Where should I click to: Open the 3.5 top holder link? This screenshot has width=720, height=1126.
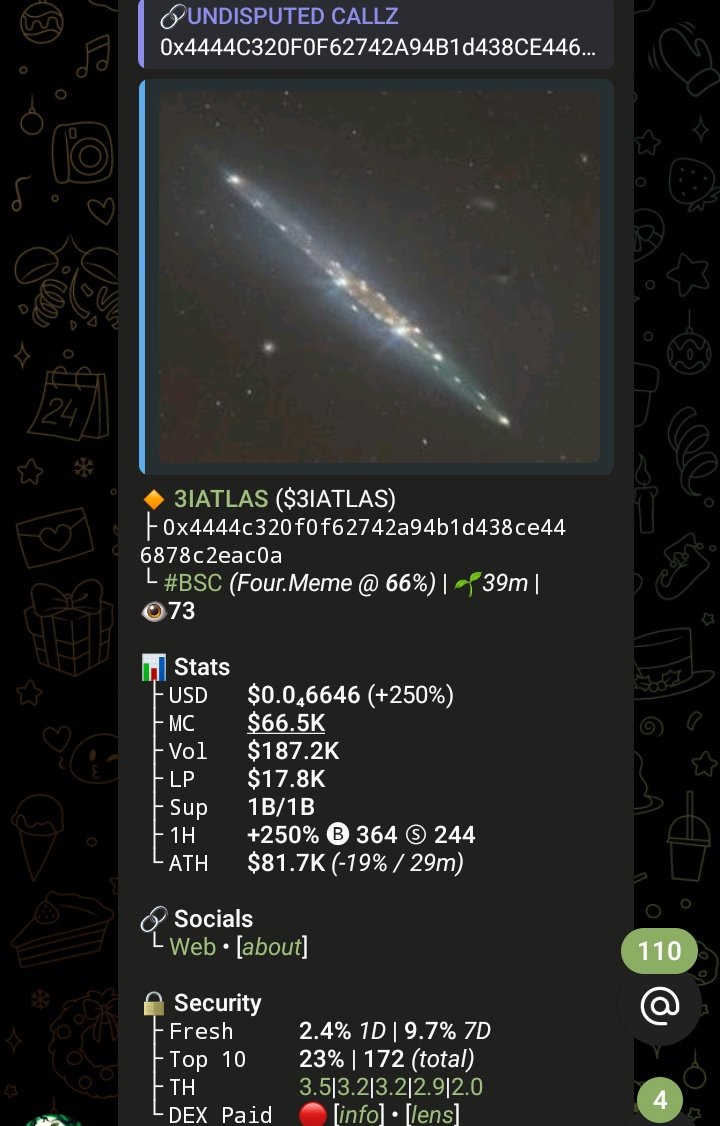click(x=313, y=1087)
